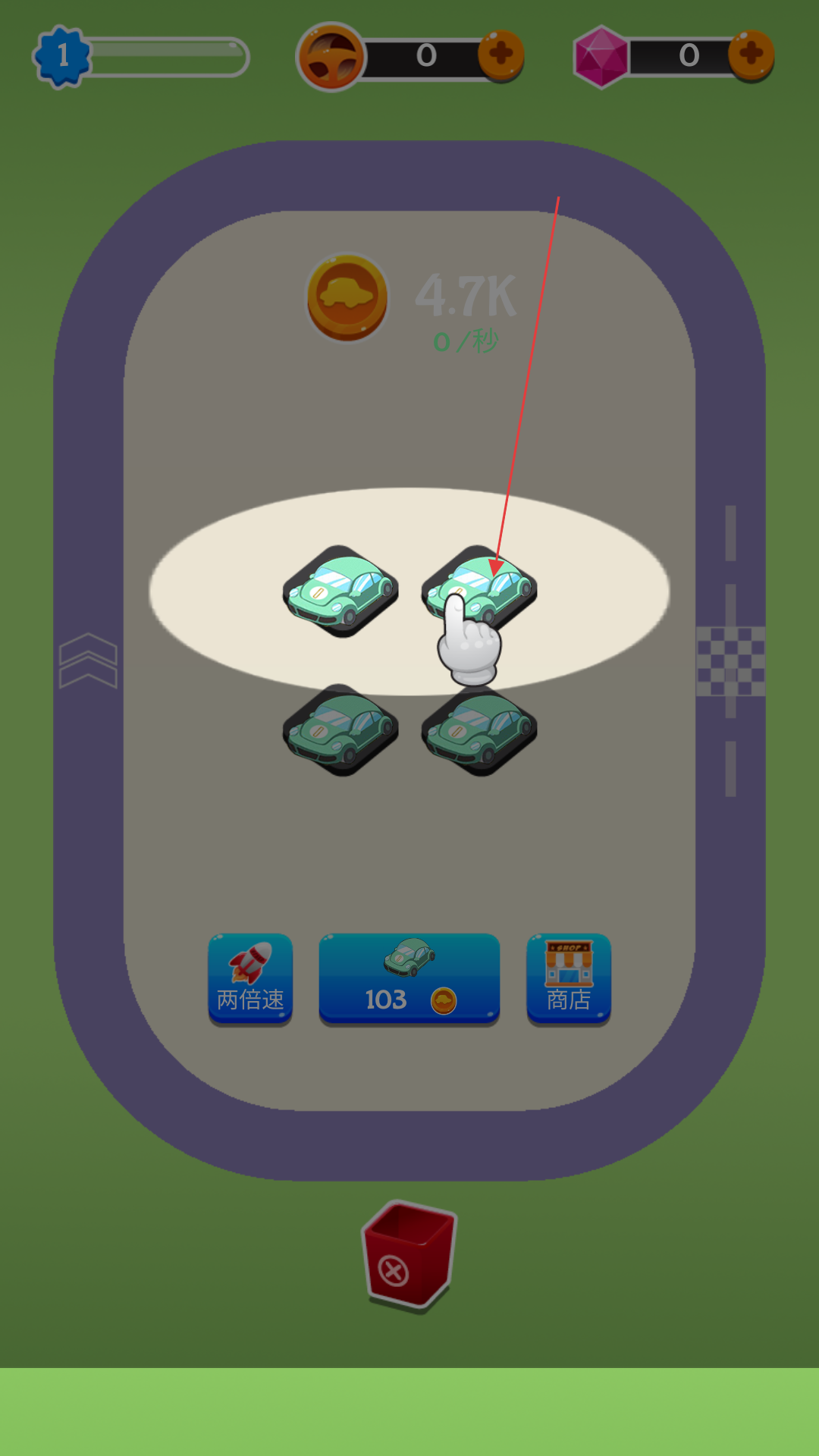Add more pink gems
819x1456 pixels.
click(751, 55)
